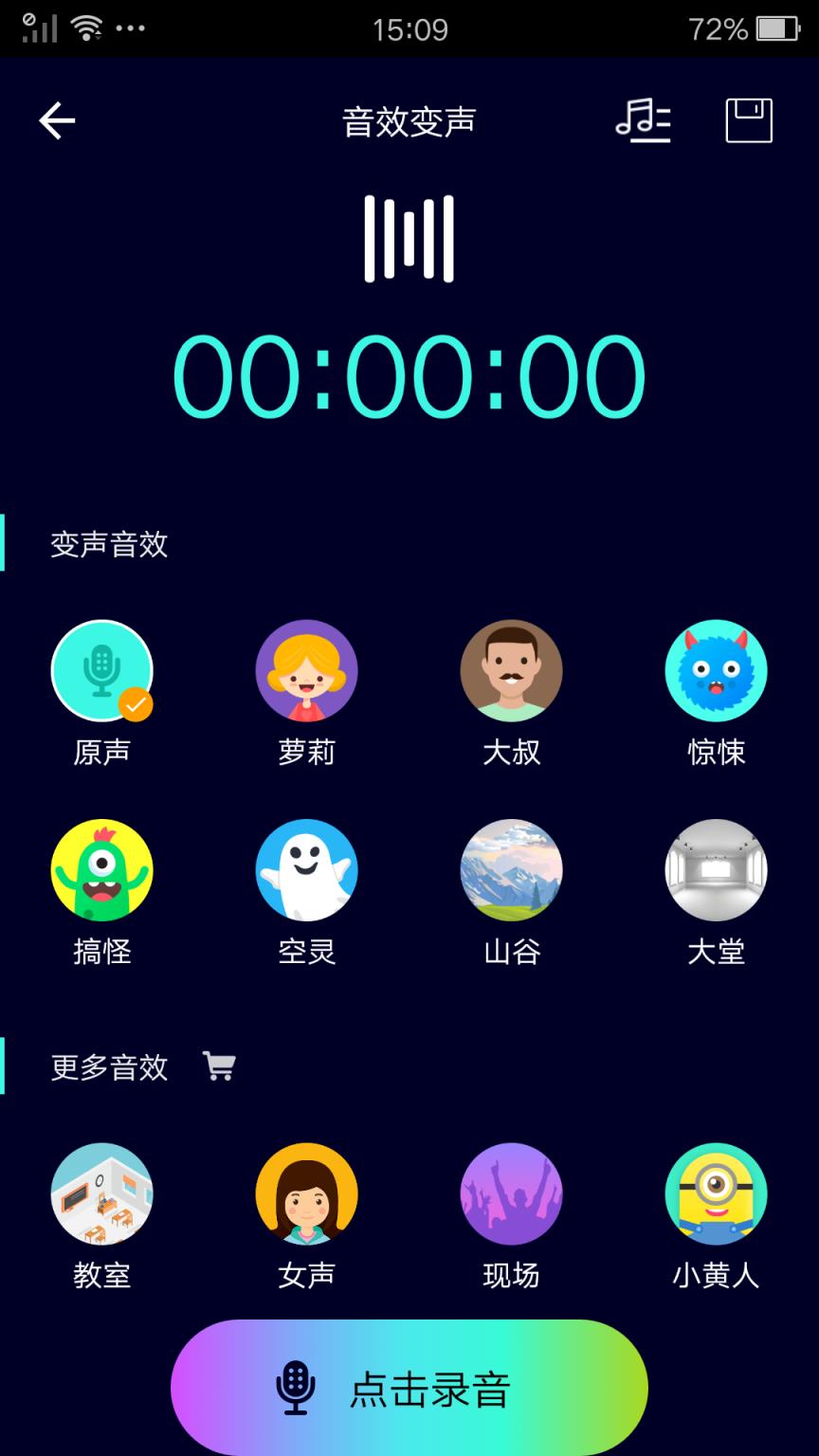Select the 萝莉 loli voice effect

[307, 671]
